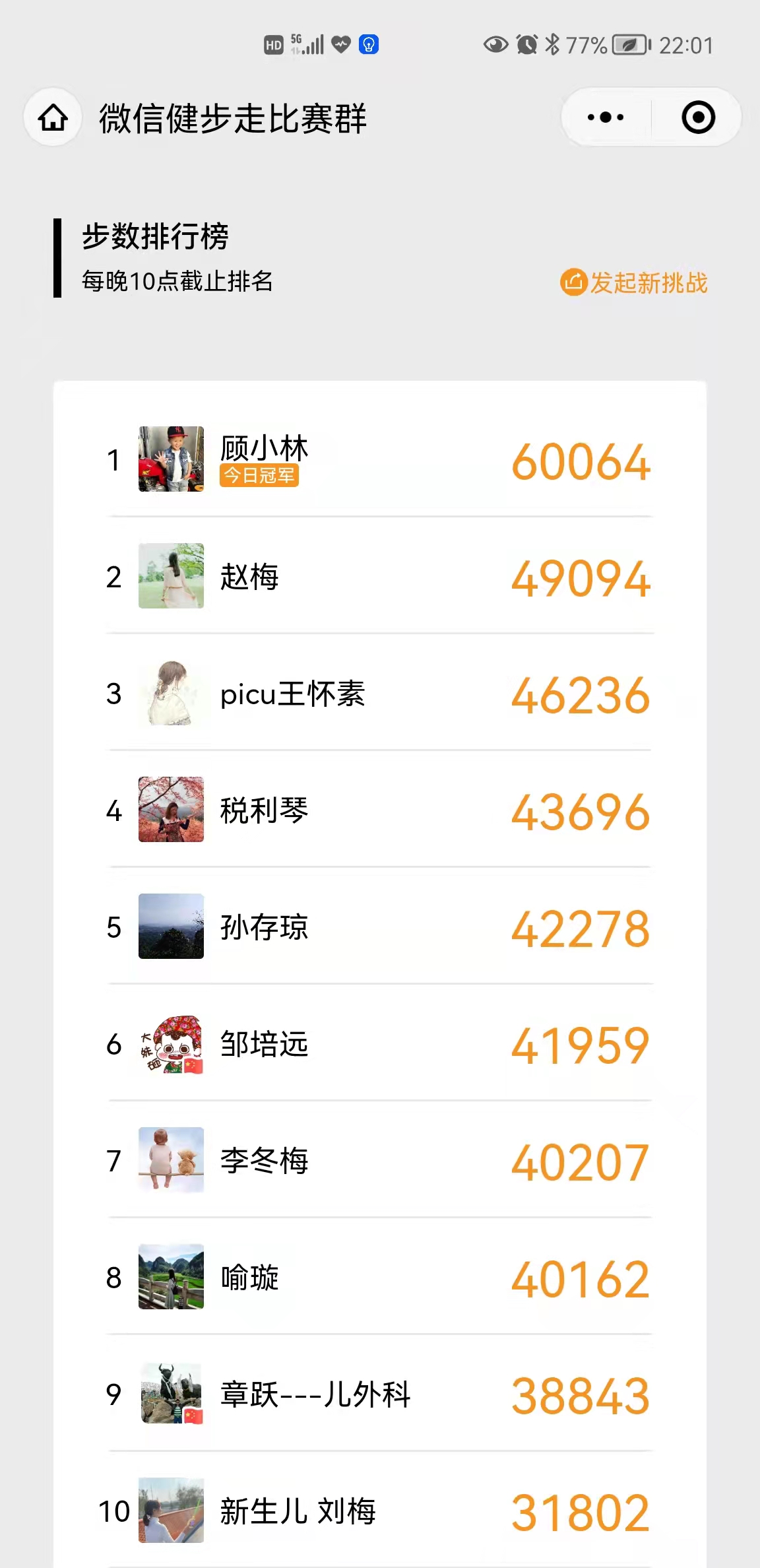The width and height of the screenshot is (760, 1568).
Task: Select 李冬梅 in the leaderboard
Action: [379, 1161]
